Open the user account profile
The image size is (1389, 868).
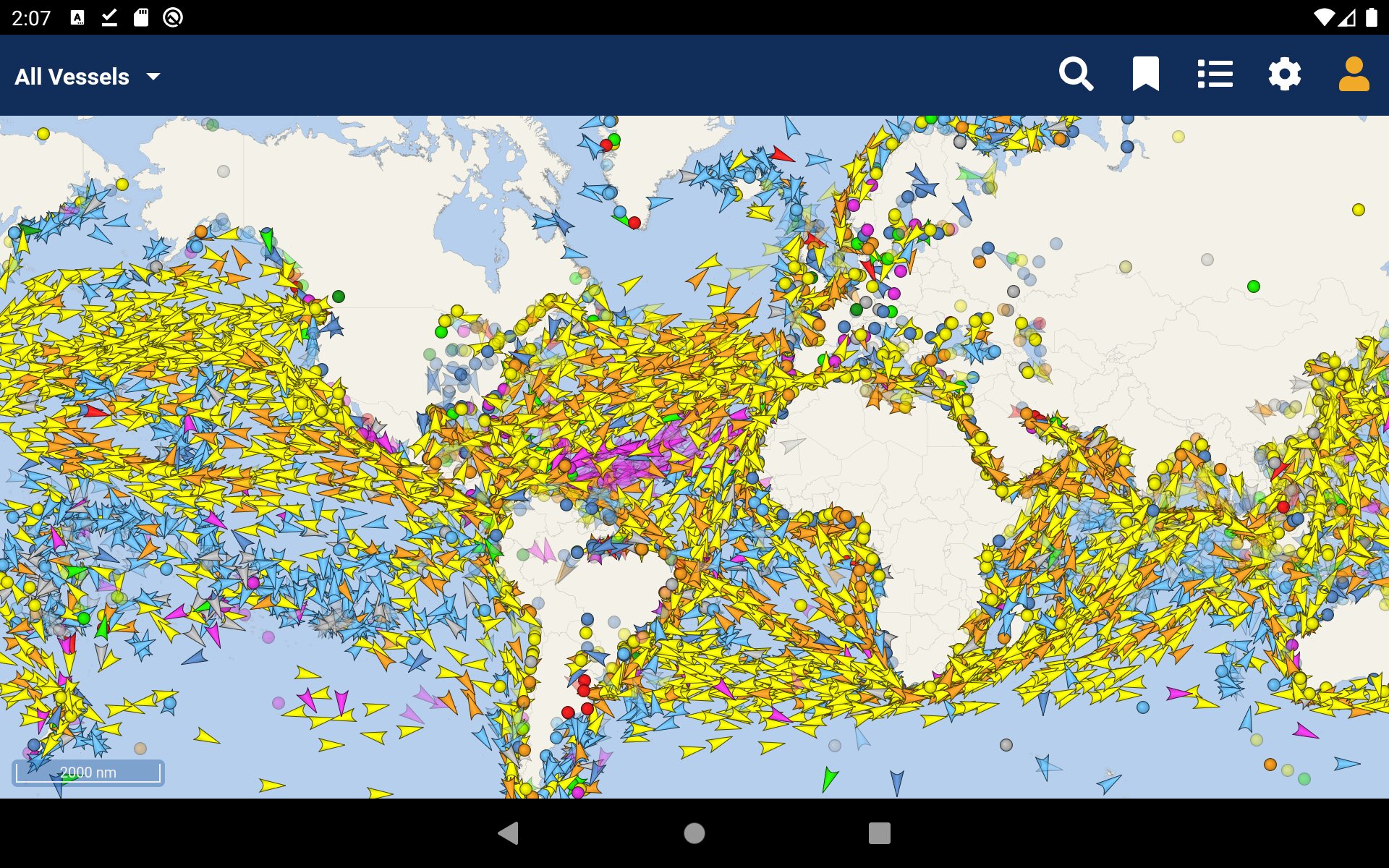click(x=1354, y=75)
